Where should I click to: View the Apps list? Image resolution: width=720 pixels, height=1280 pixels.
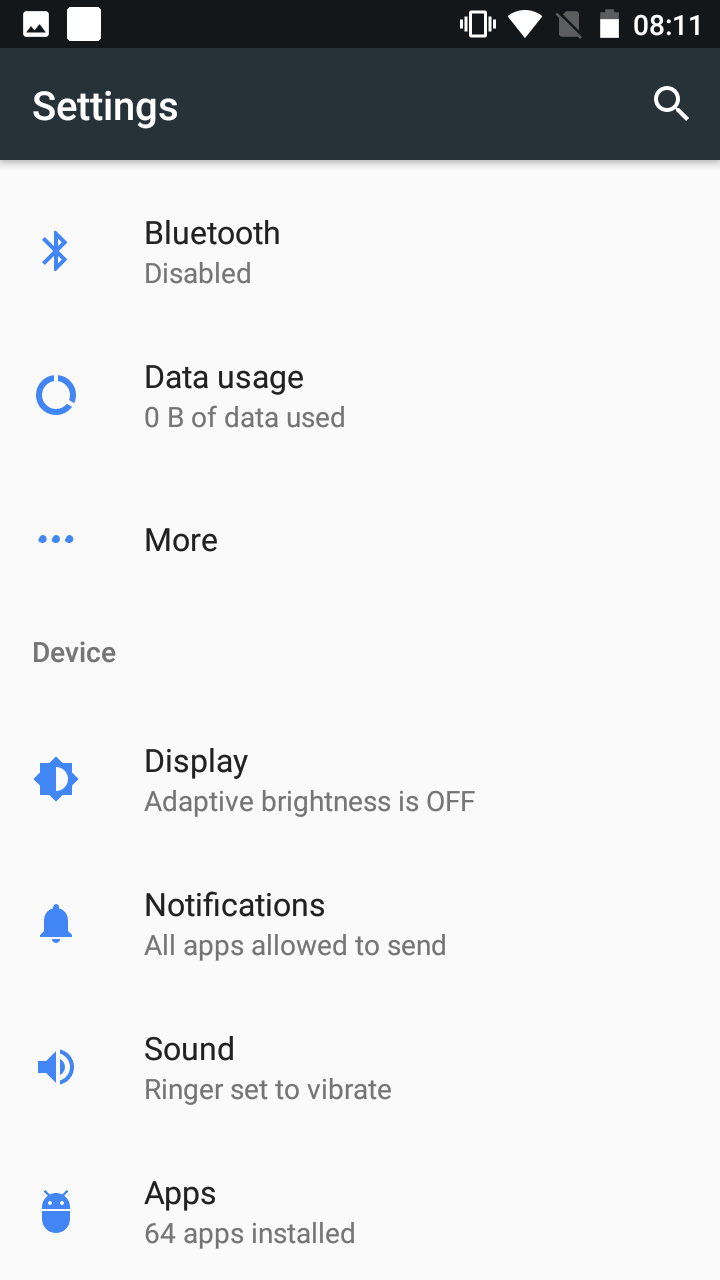click(x=360, y=1211)
